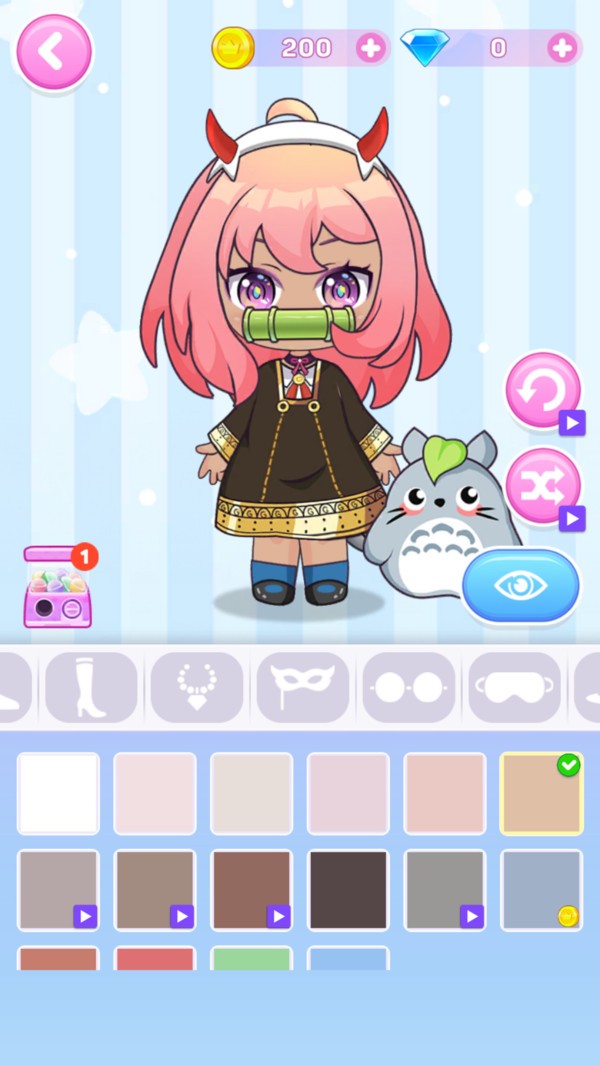
Task: Switch to the eye mask category
Action: (514, 687)
